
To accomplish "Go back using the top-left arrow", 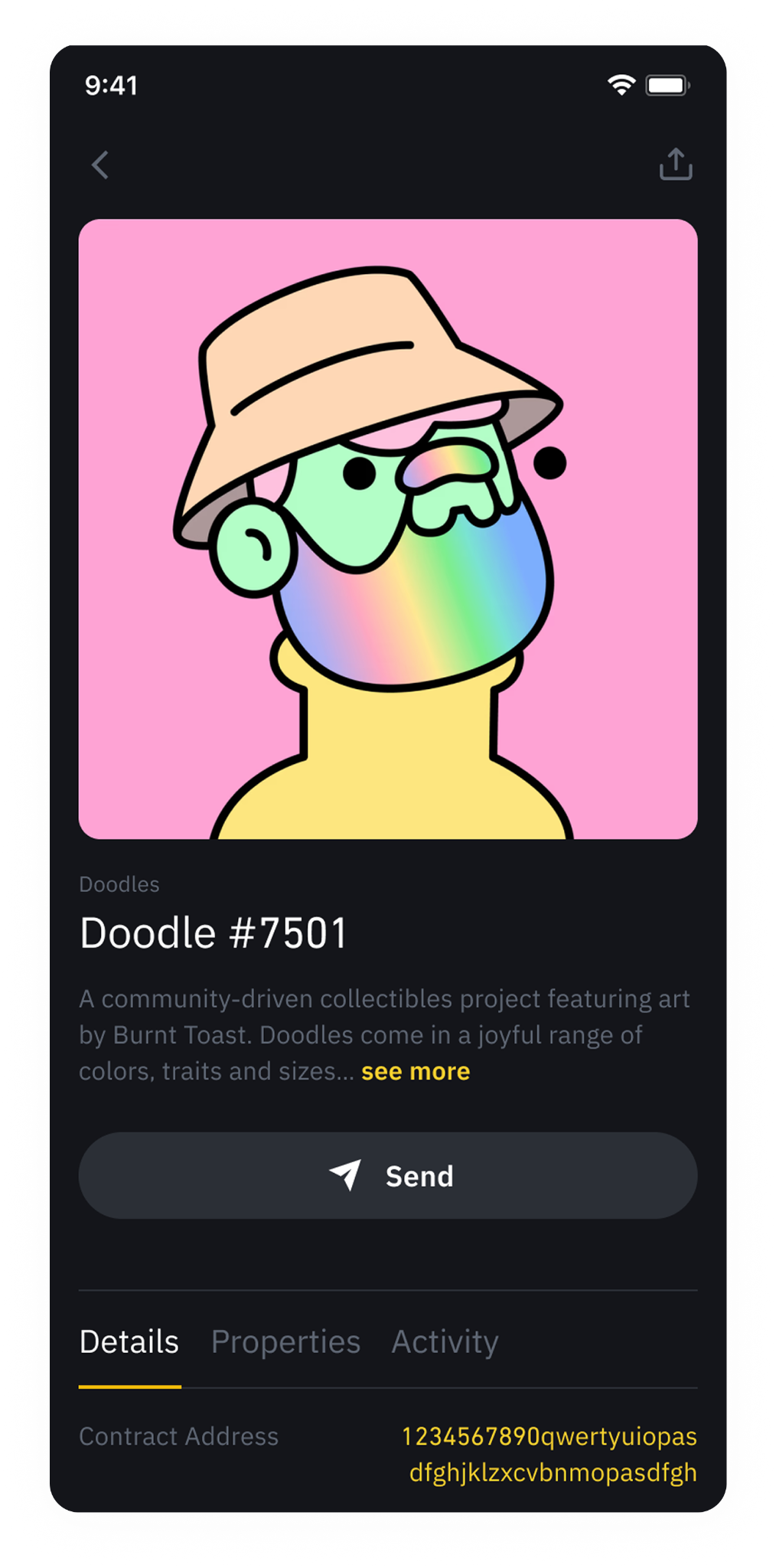I will 100,165.
